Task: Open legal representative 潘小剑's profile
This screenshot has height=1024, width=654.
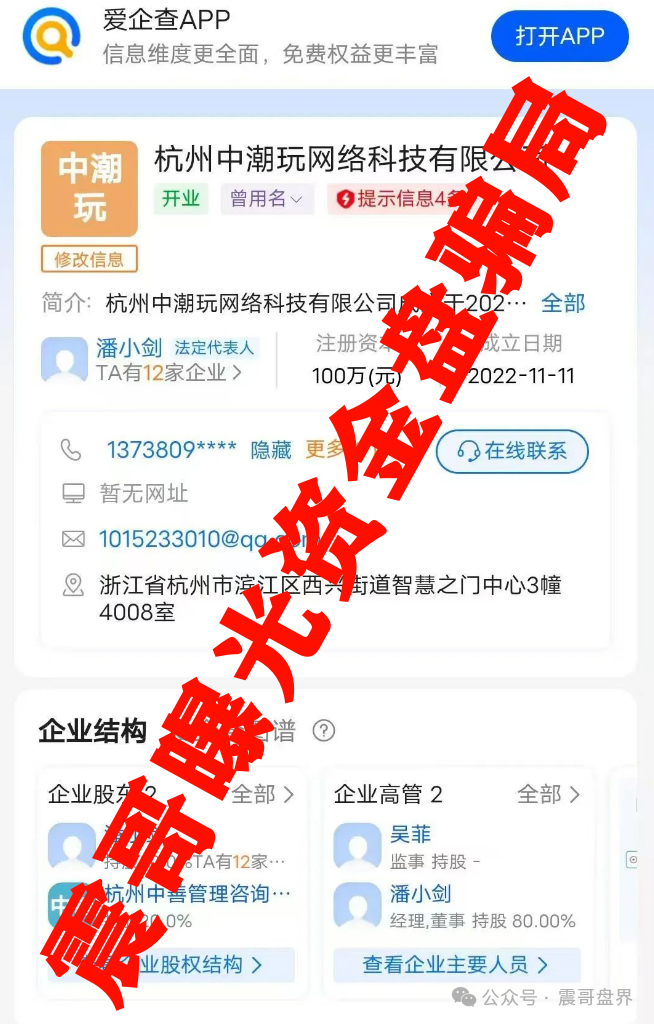Action: 129,348
